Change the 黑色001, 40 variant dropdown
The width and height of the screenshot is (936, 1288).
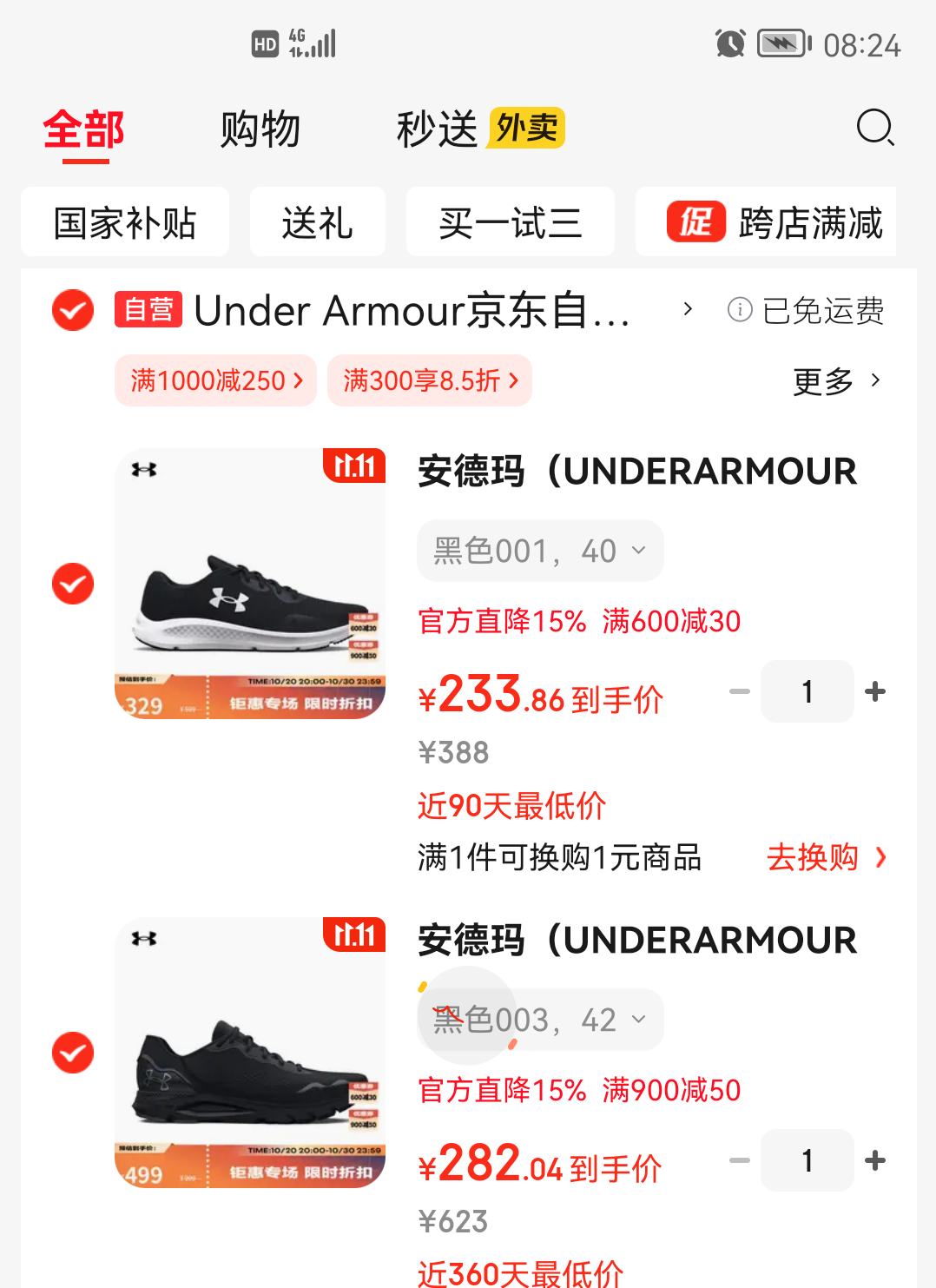540,551
